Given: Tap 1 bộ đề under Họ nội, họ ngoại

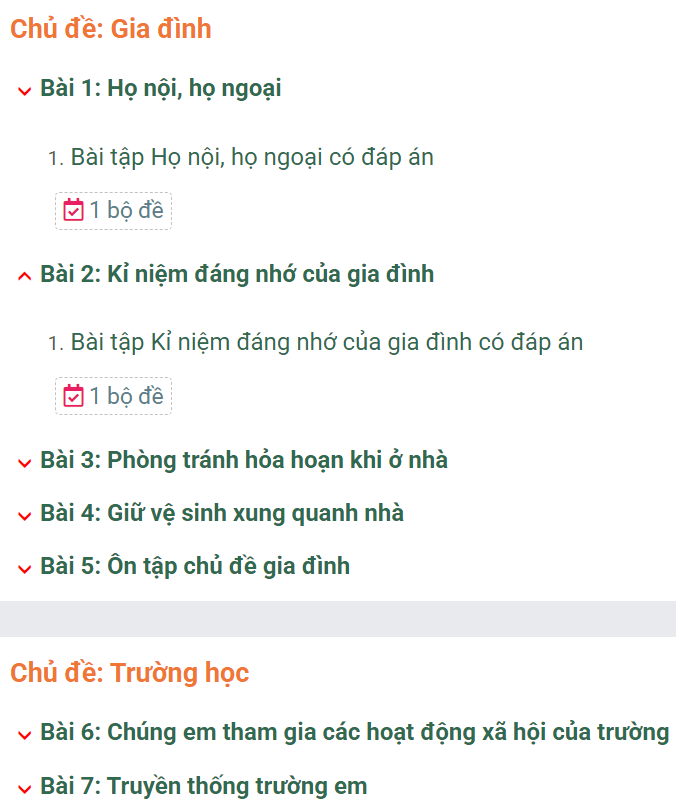Looking at the screenshot, I should click(x=113, y=211).
